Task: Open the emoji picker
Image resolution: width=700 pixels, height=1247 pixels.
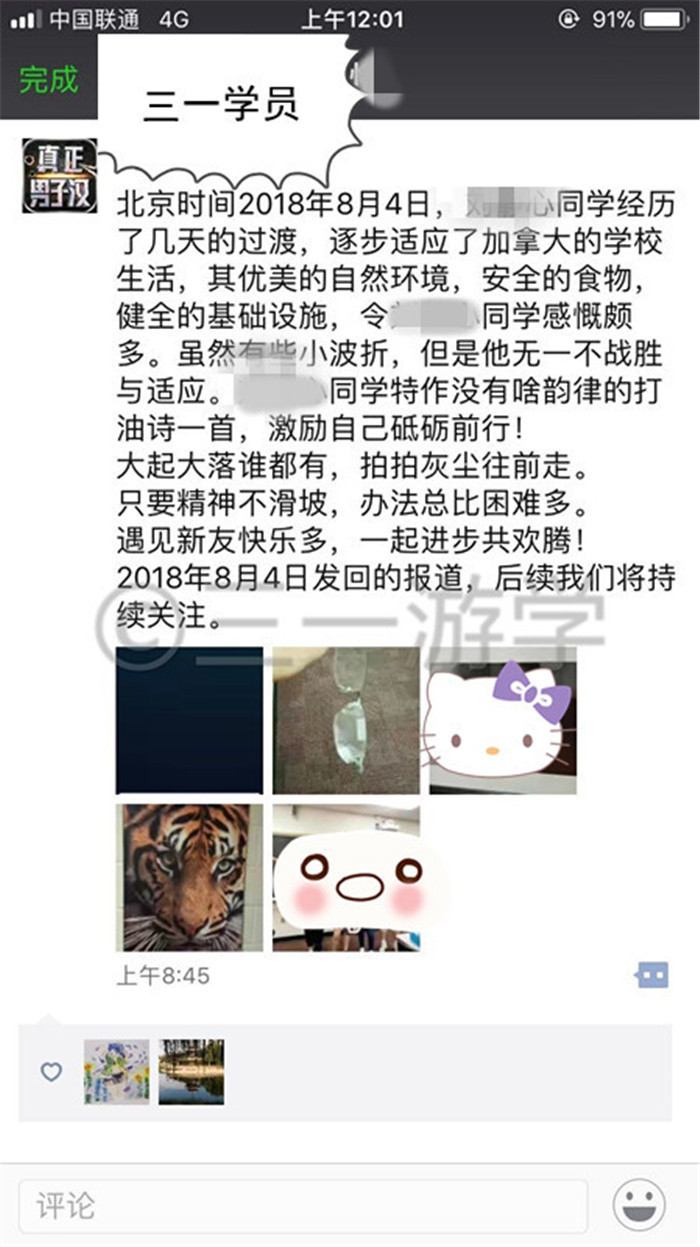Action: coord(639,1205)
